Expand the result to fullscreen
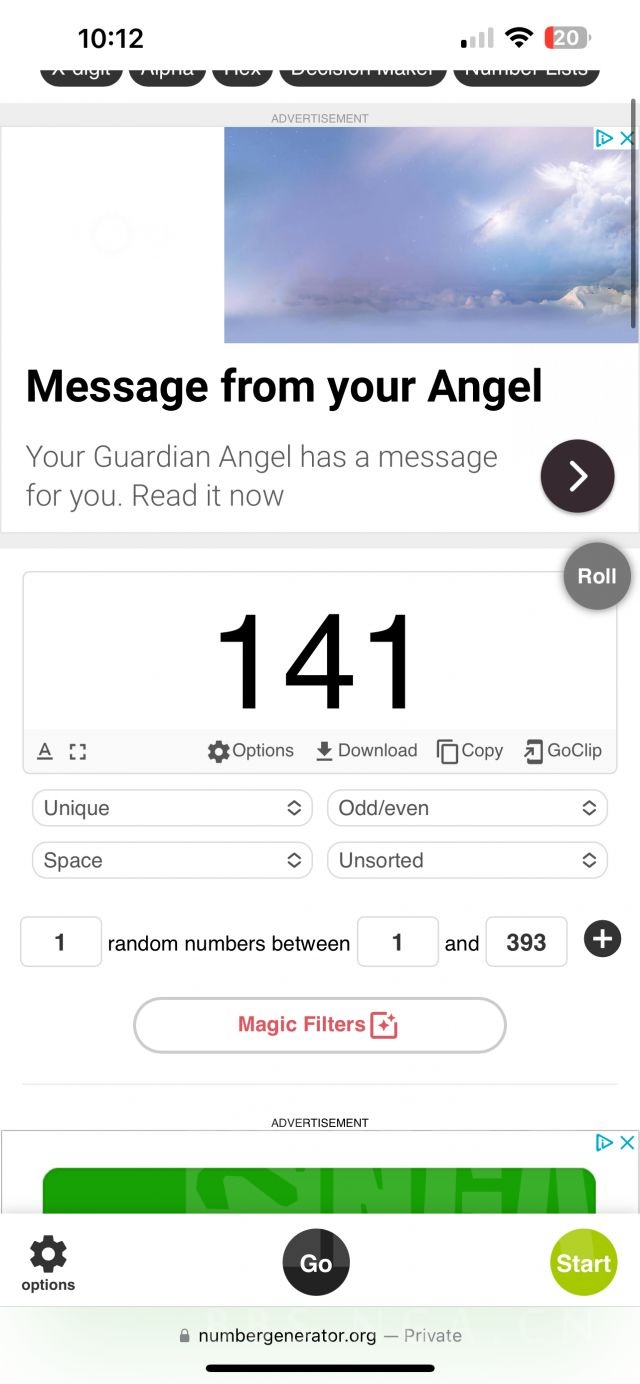This screenshot has height=1384, width=640. coord(77,751)
